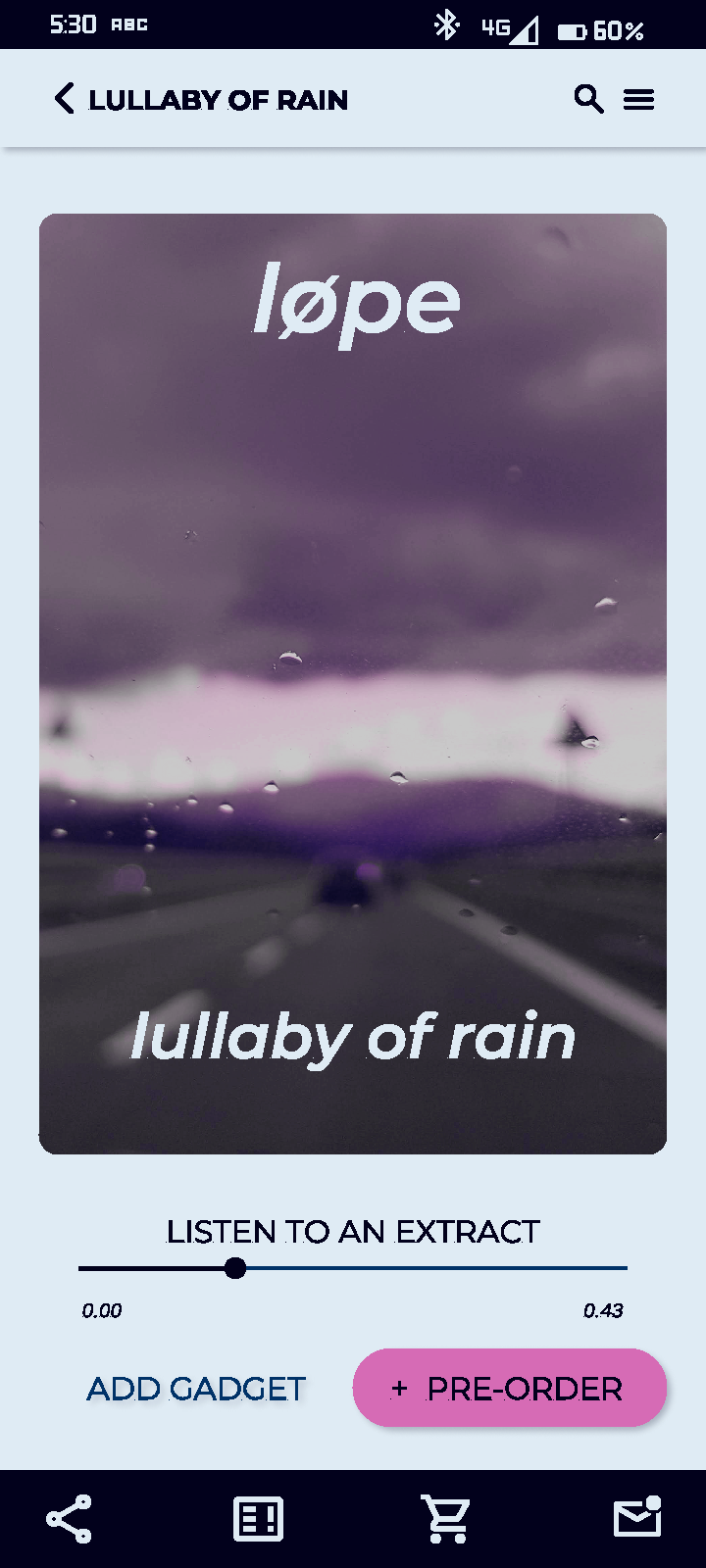The width and height of the screenshot is (706, 1568).
Task: Open the news feed icon
Action: tap(258, 1519)
